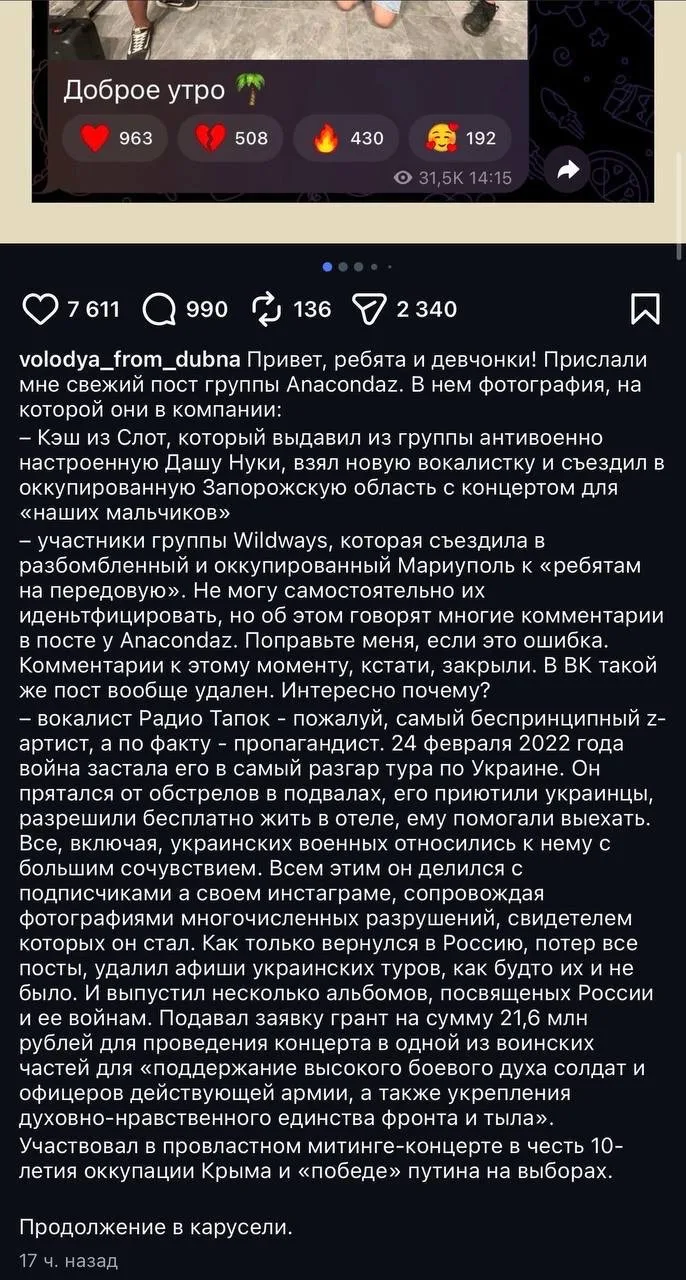Open the comments on this post
This screenshot has height=1280, width=686.
160,309
